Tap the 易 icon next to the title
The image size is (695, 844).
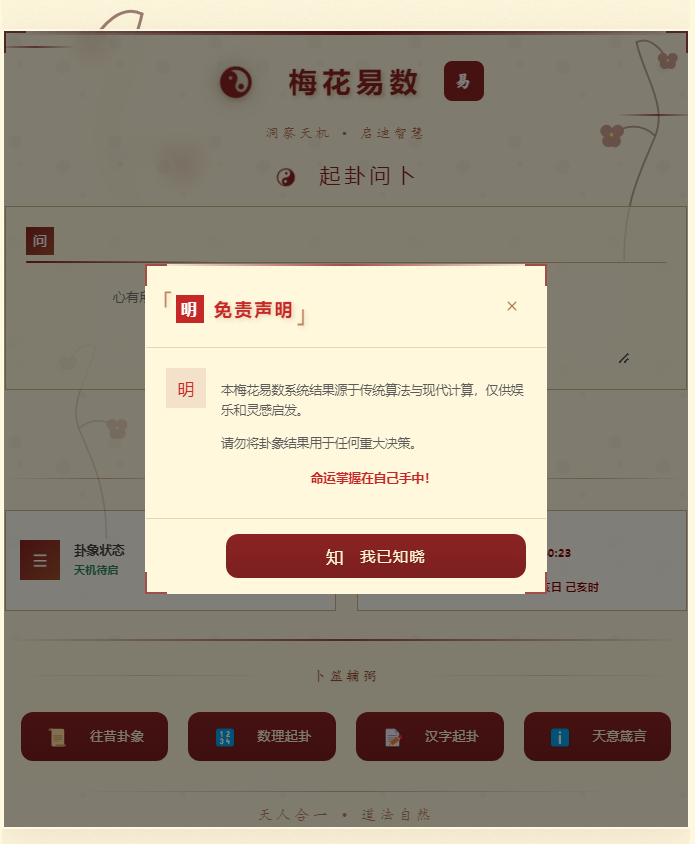463,81
